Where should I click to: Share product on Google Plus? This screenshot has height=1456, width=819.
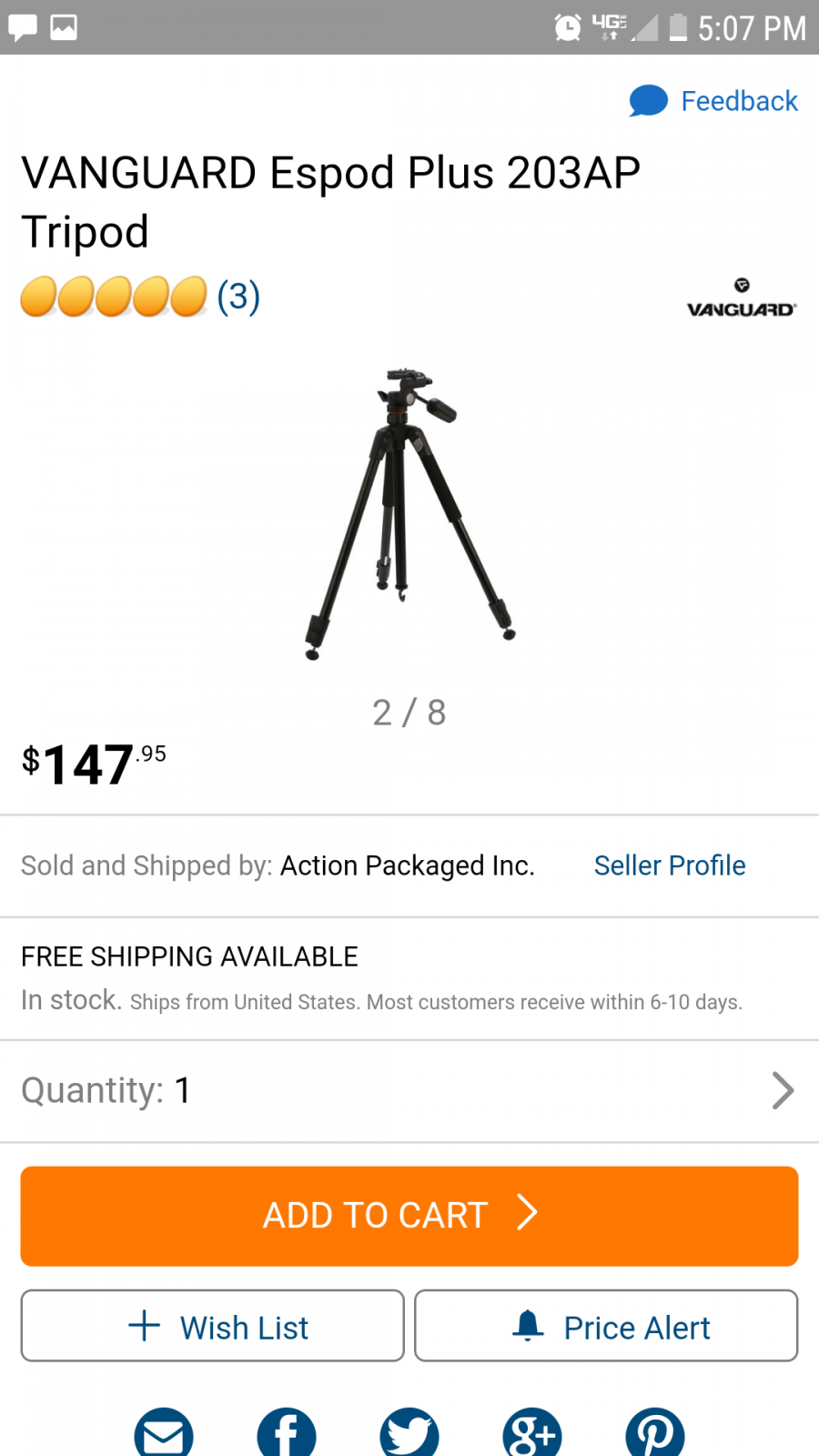tap(532, 1432)
